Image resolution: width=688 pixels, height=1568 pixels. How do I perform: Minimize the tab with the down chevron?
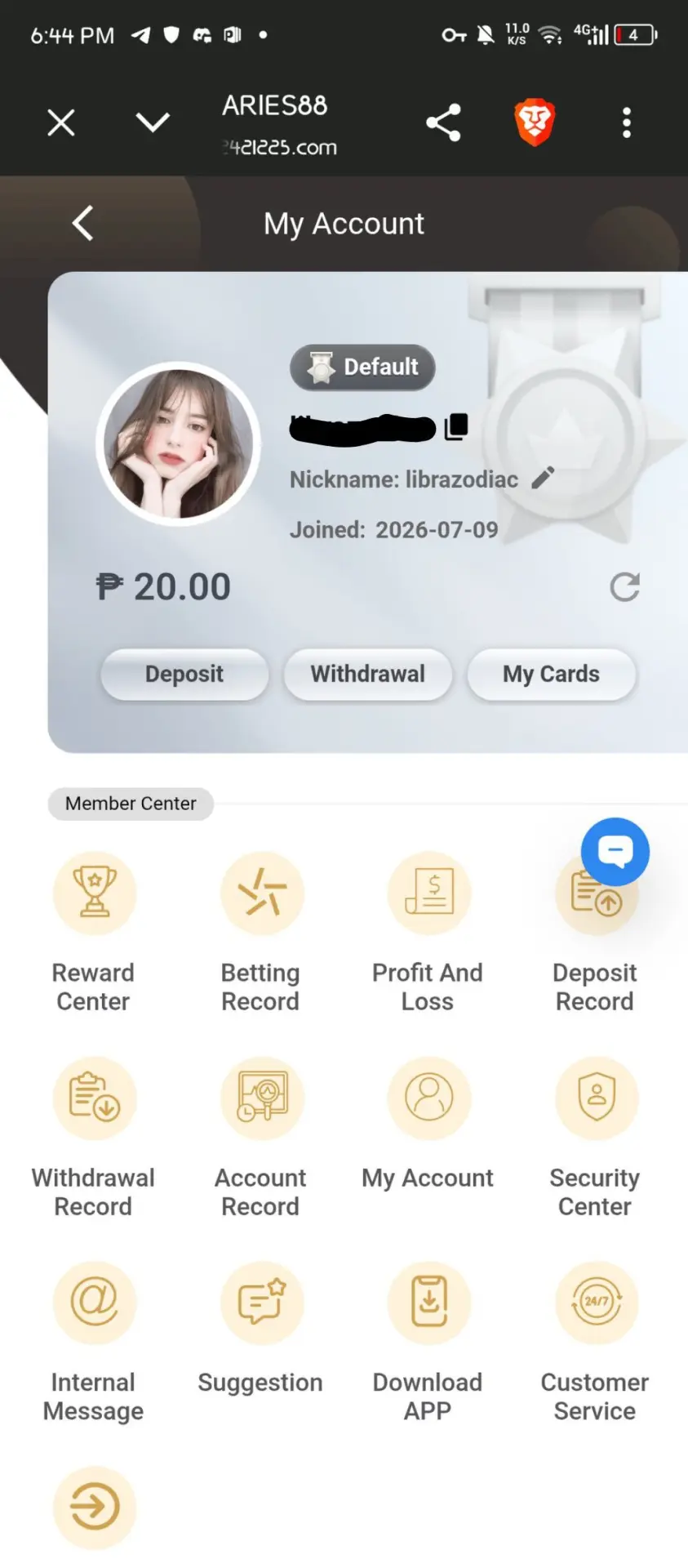(153, 122)
